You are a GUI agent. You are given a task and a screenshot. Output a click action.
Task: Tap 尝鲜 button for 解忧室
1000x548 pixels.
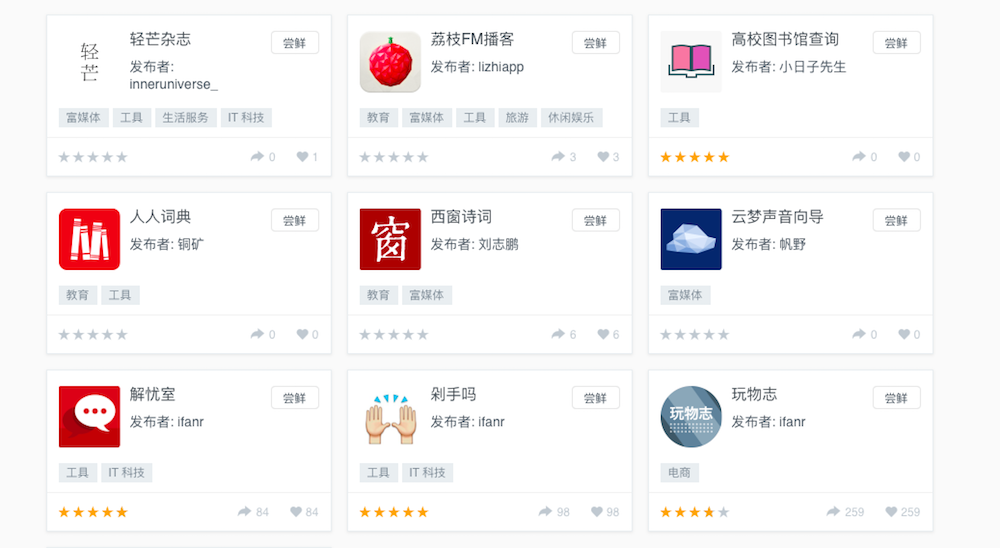pos(294,398)
